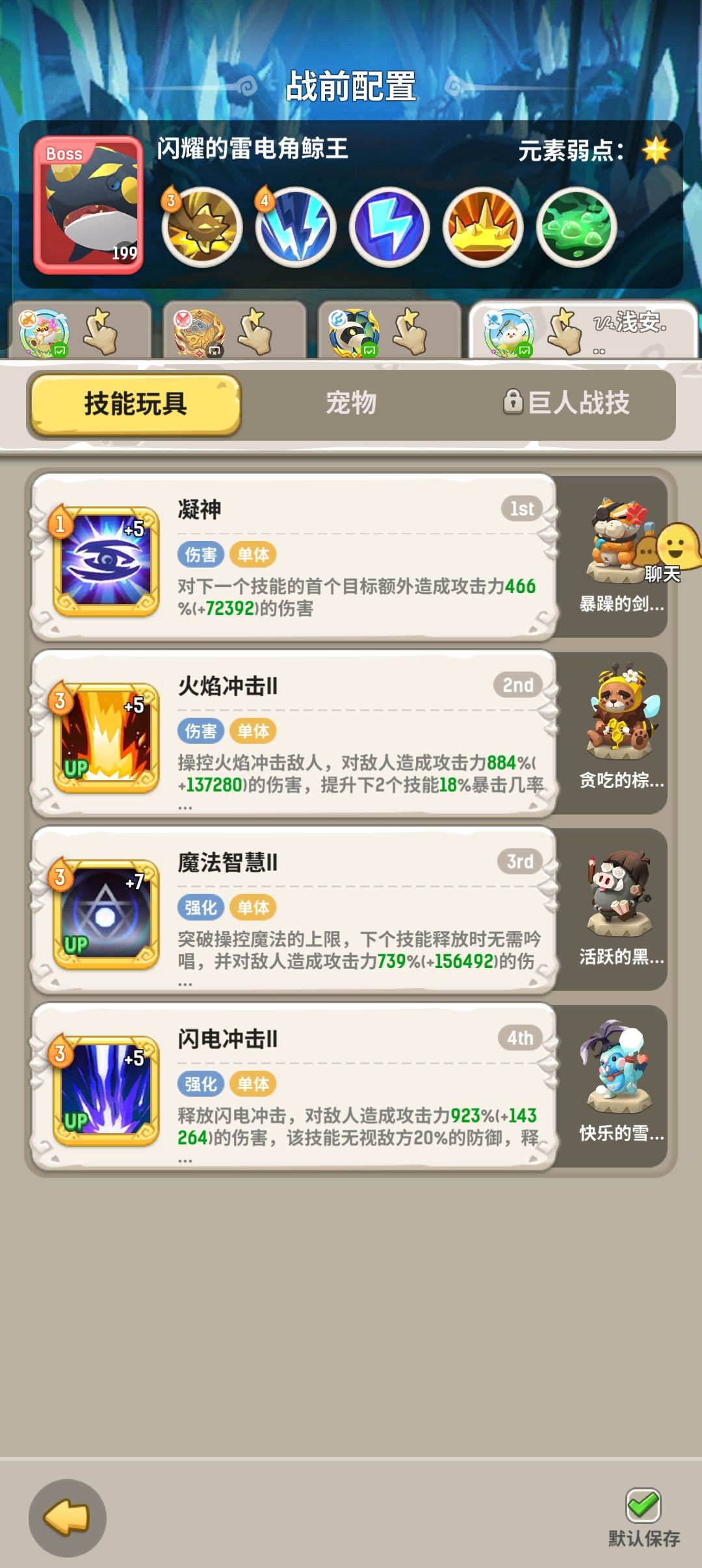Select the element weakness star icon
This screenshot has height=1568, width=702.
(655, 150)
